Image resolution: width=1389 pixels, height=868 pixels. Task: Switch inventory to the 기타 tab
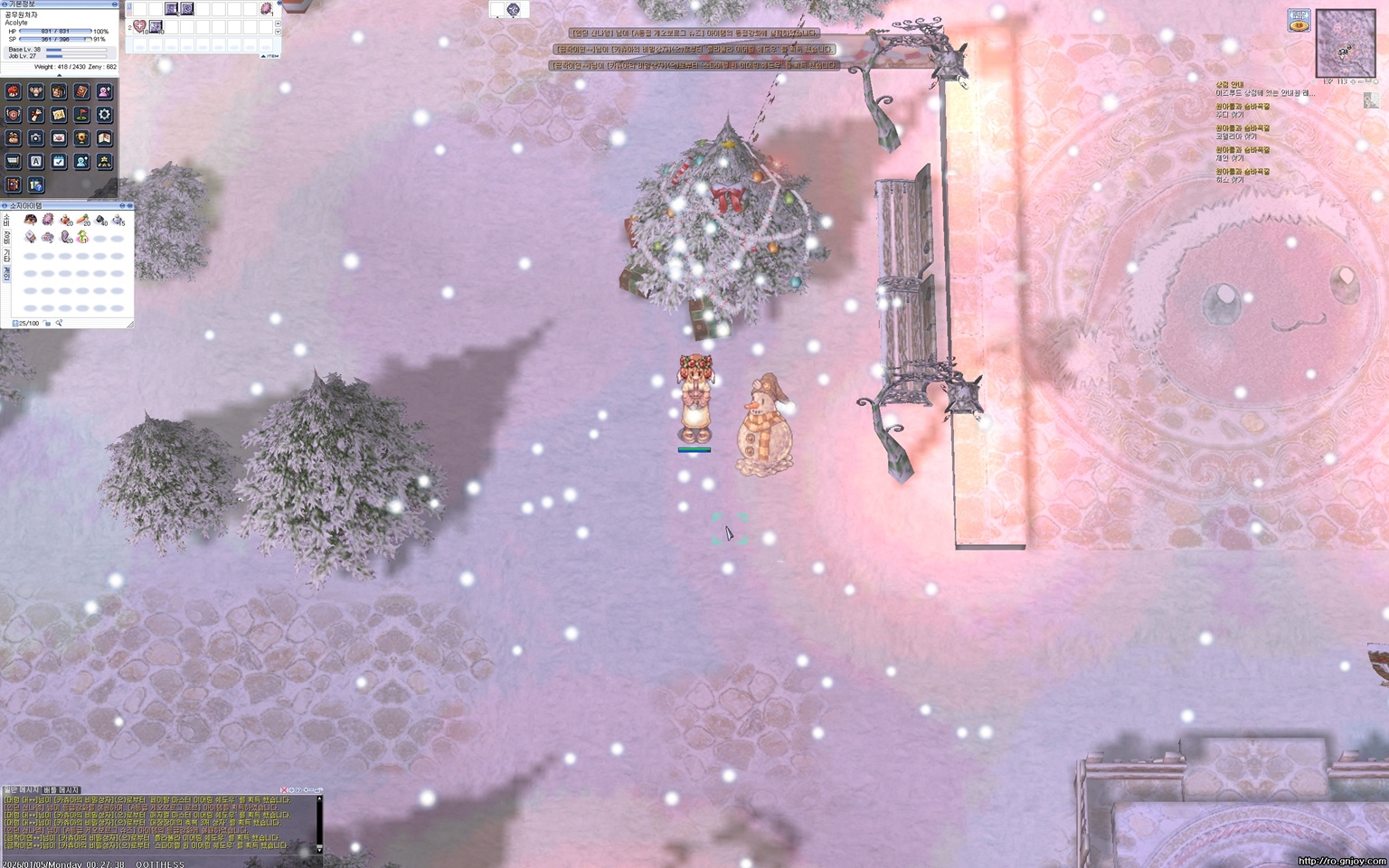(x=6, y=256)
